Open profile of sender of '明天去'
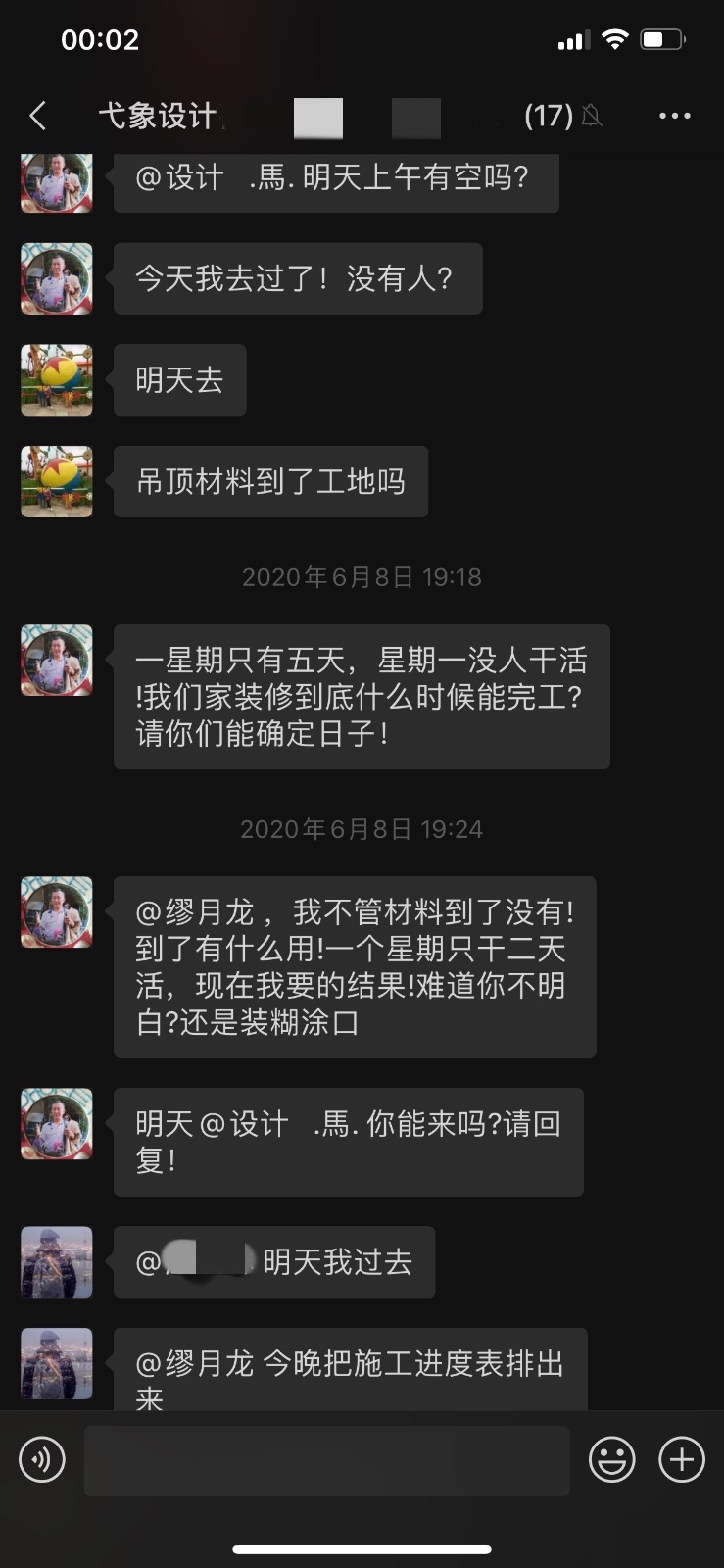Screen dimensions: 724x1568 click(57, 380)
